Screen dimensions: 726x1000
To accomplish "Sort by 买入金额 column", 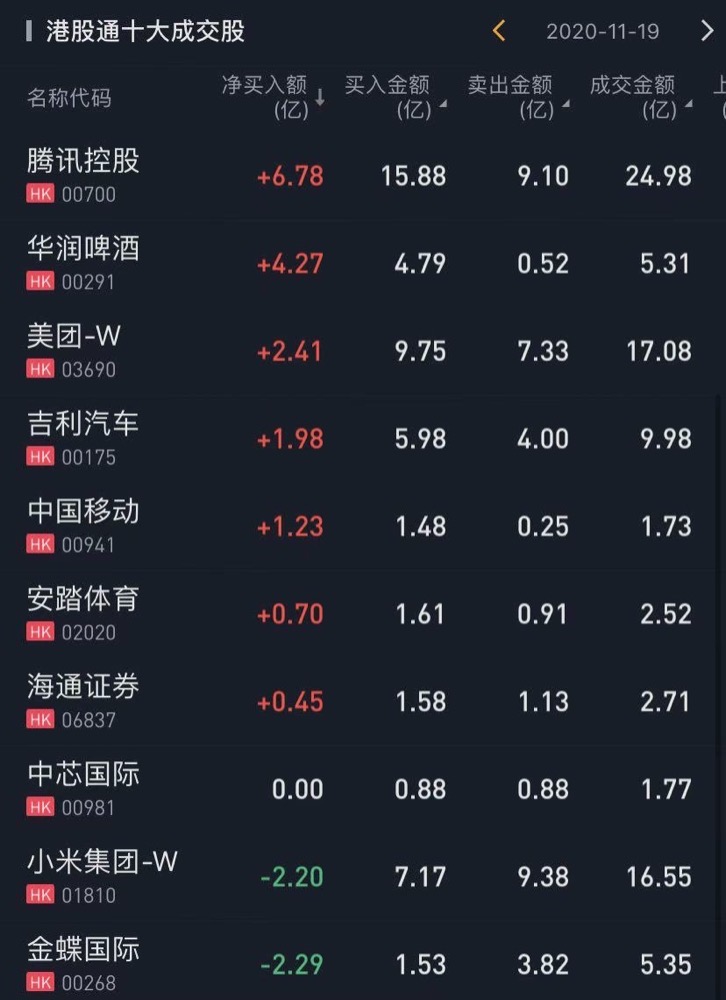I will [x=391, y=97].
